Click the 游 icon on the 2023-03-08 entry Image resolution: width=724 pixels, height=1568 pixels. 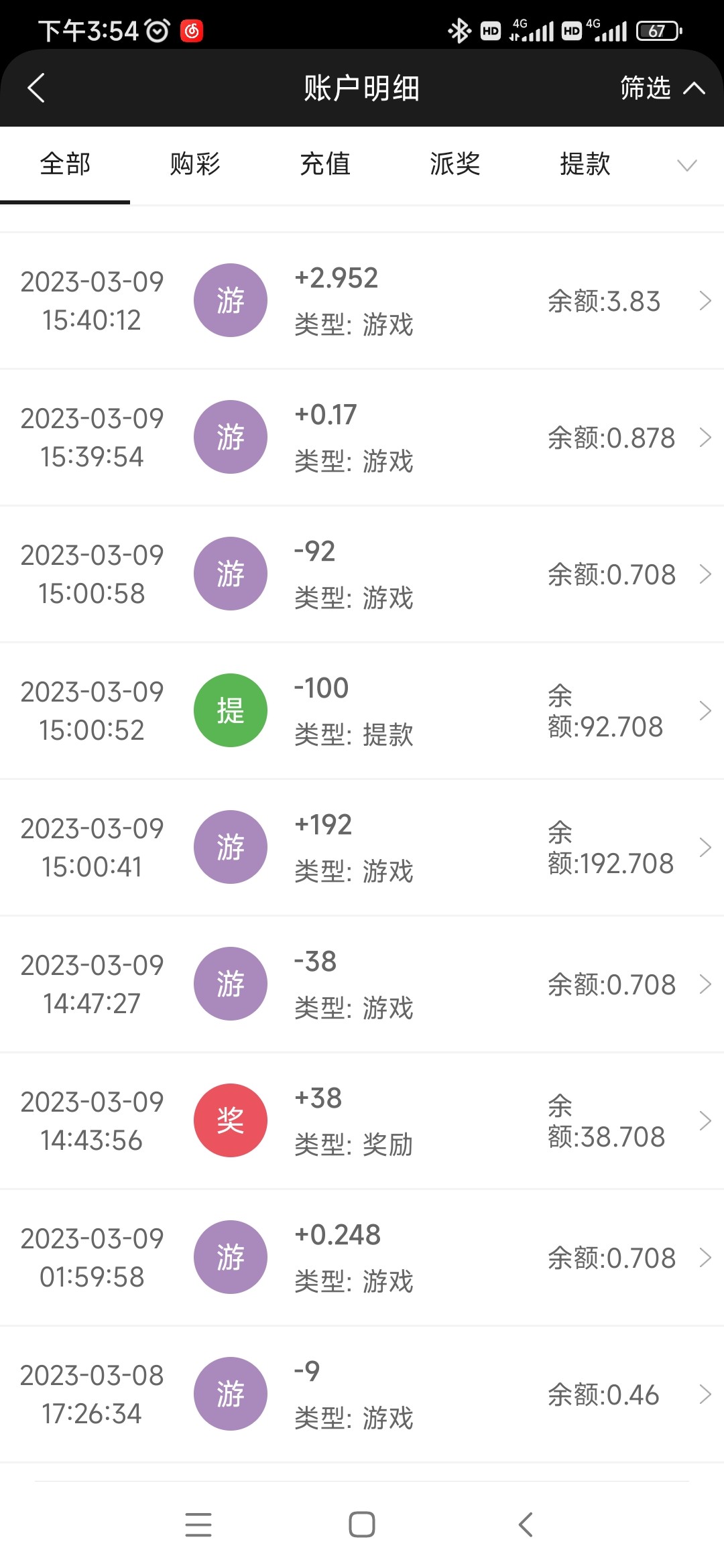pos(230,1394)
